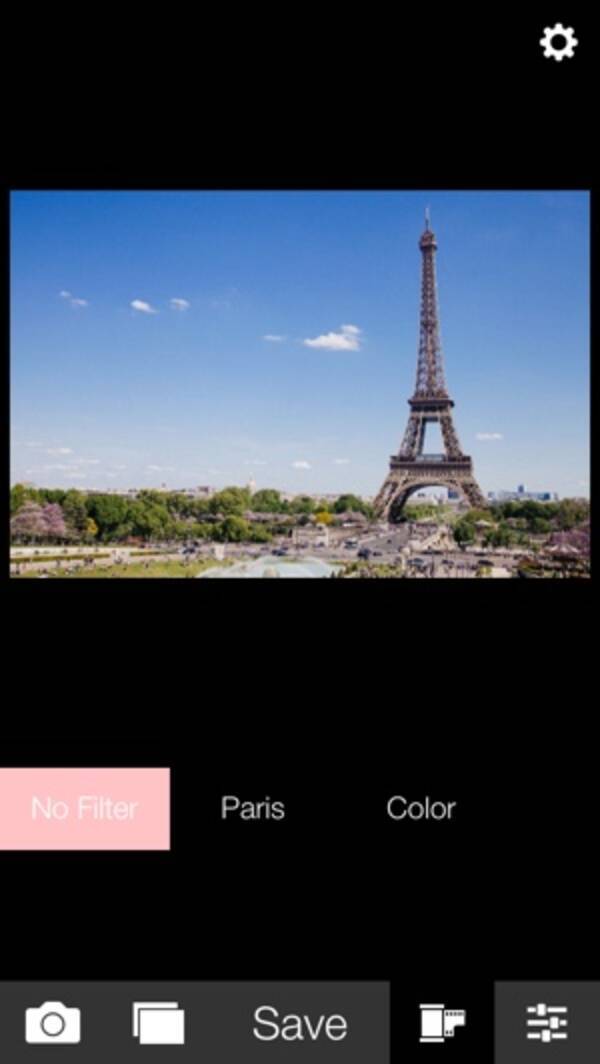The width and height of the screenshot is (600, 1064).
Task: Switch to the film filters tab
Action: 442,1023
